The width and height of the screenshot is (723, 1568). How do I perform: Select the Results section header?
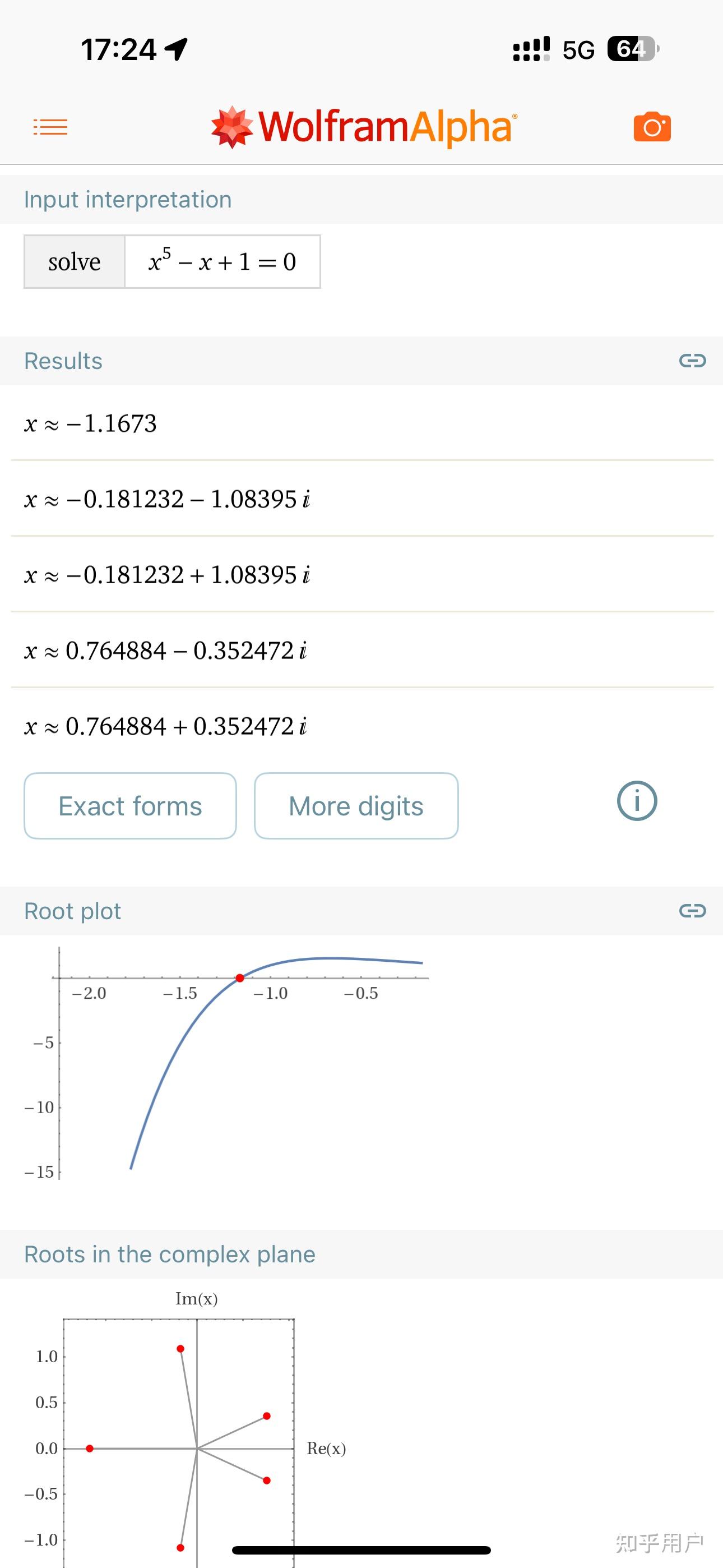click(63, 361)
